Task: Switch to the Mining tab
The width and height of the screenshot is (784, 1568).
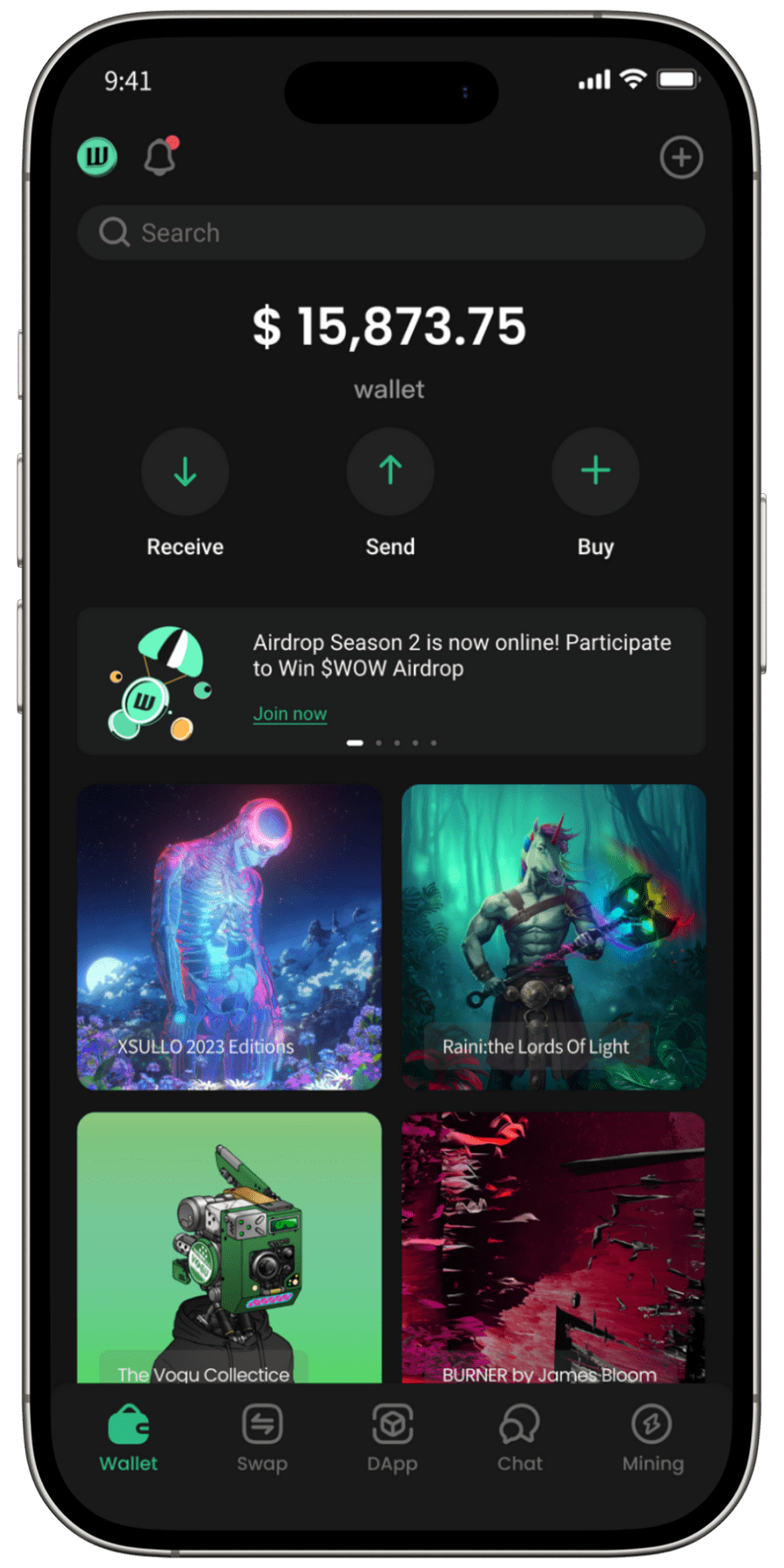Action: [652, 1437]
